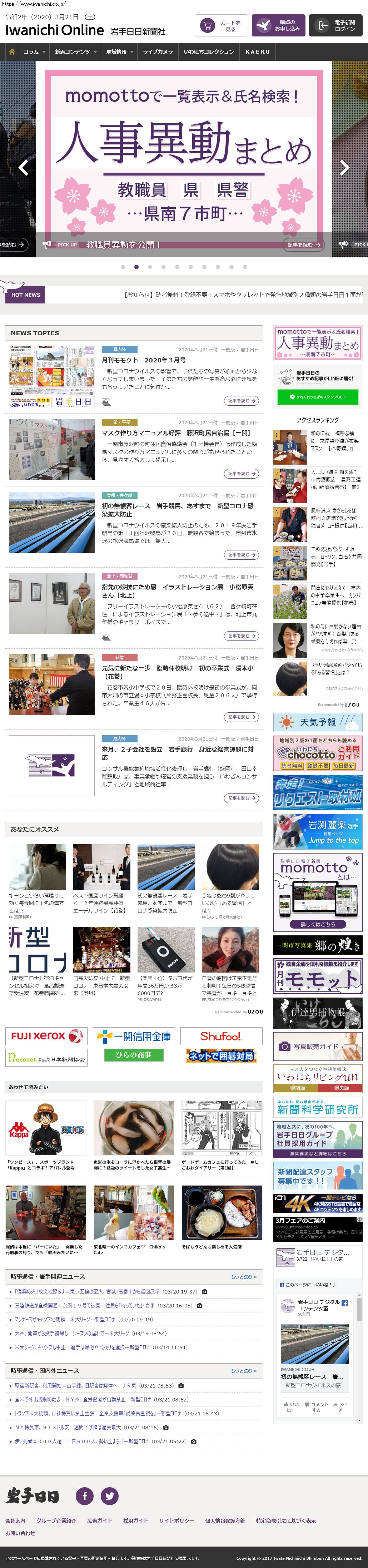Tap 購読のお申し込み subscription button
The image size is (368, 1568).
278,26
